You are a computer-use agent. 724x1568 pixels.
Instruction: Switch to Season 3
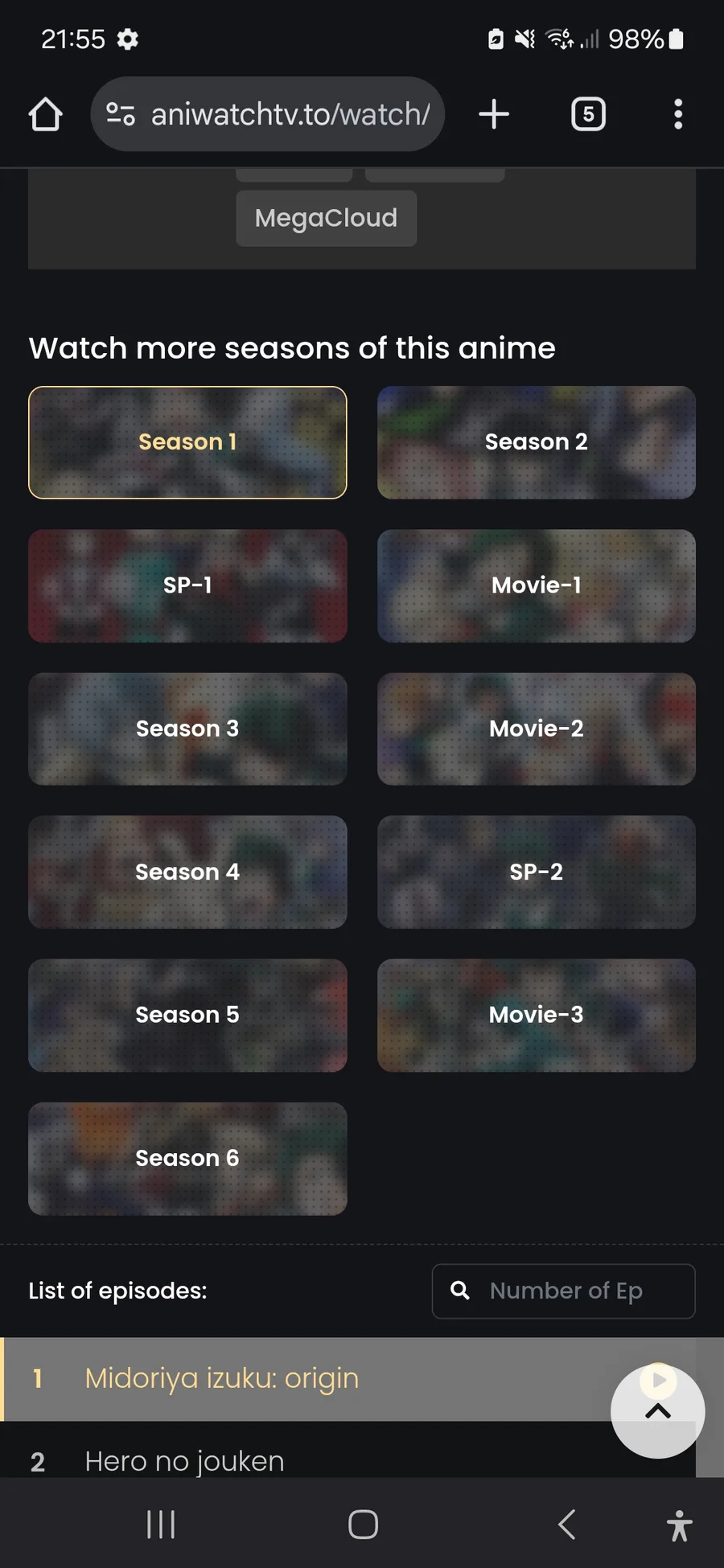(187, 729)
